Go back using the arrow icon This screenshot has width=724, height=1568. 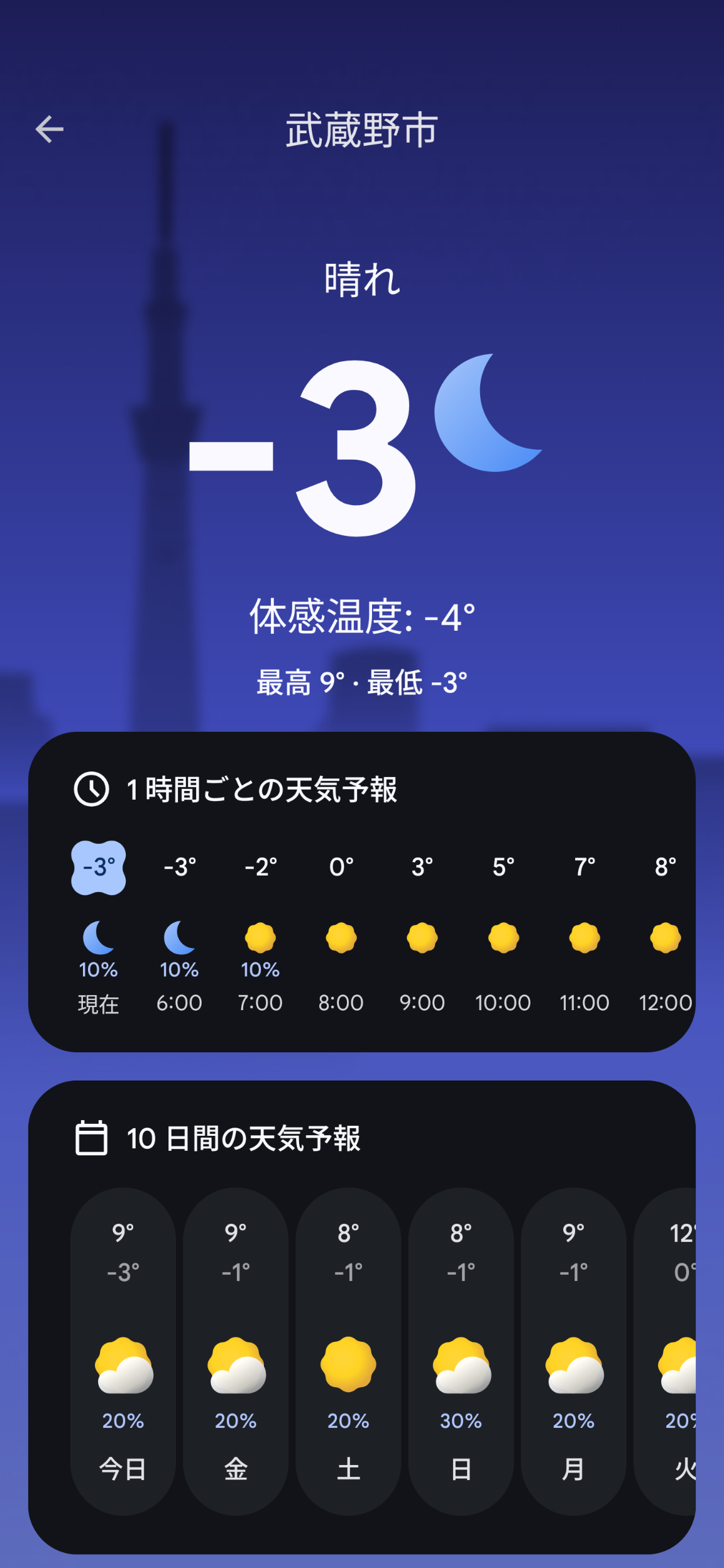tap(50, 129)
